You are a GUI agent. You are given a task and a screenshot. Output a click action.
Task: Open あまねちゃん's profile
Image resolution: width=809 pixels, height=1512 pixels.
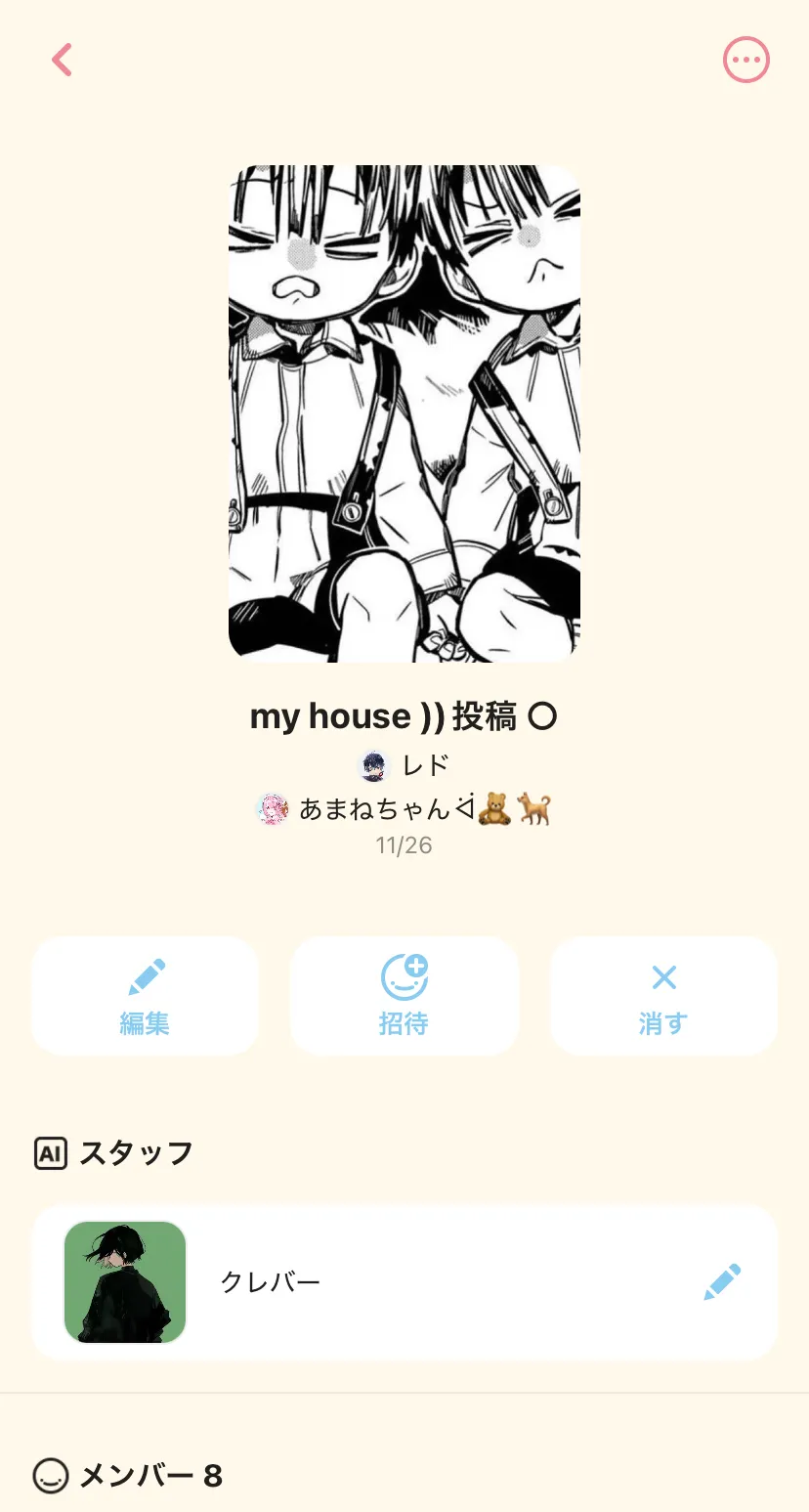coord(404,808)
